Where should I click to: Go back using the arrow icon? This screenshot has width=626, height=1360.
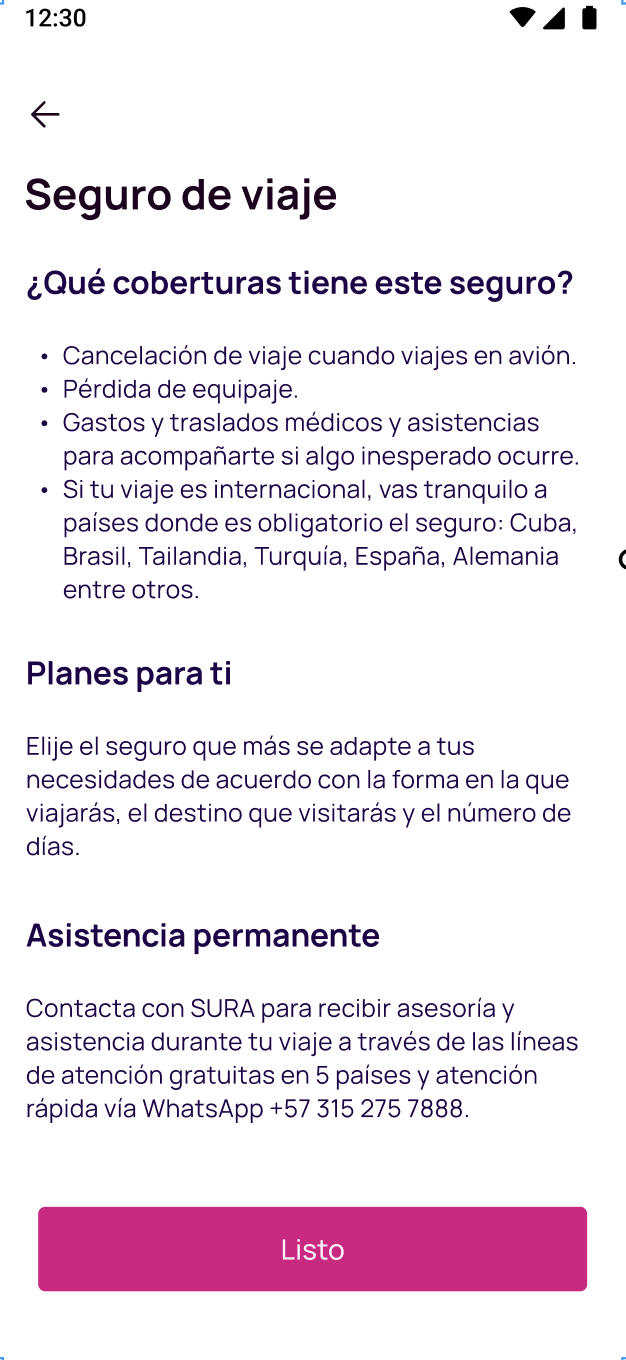(x=45, y=115)
